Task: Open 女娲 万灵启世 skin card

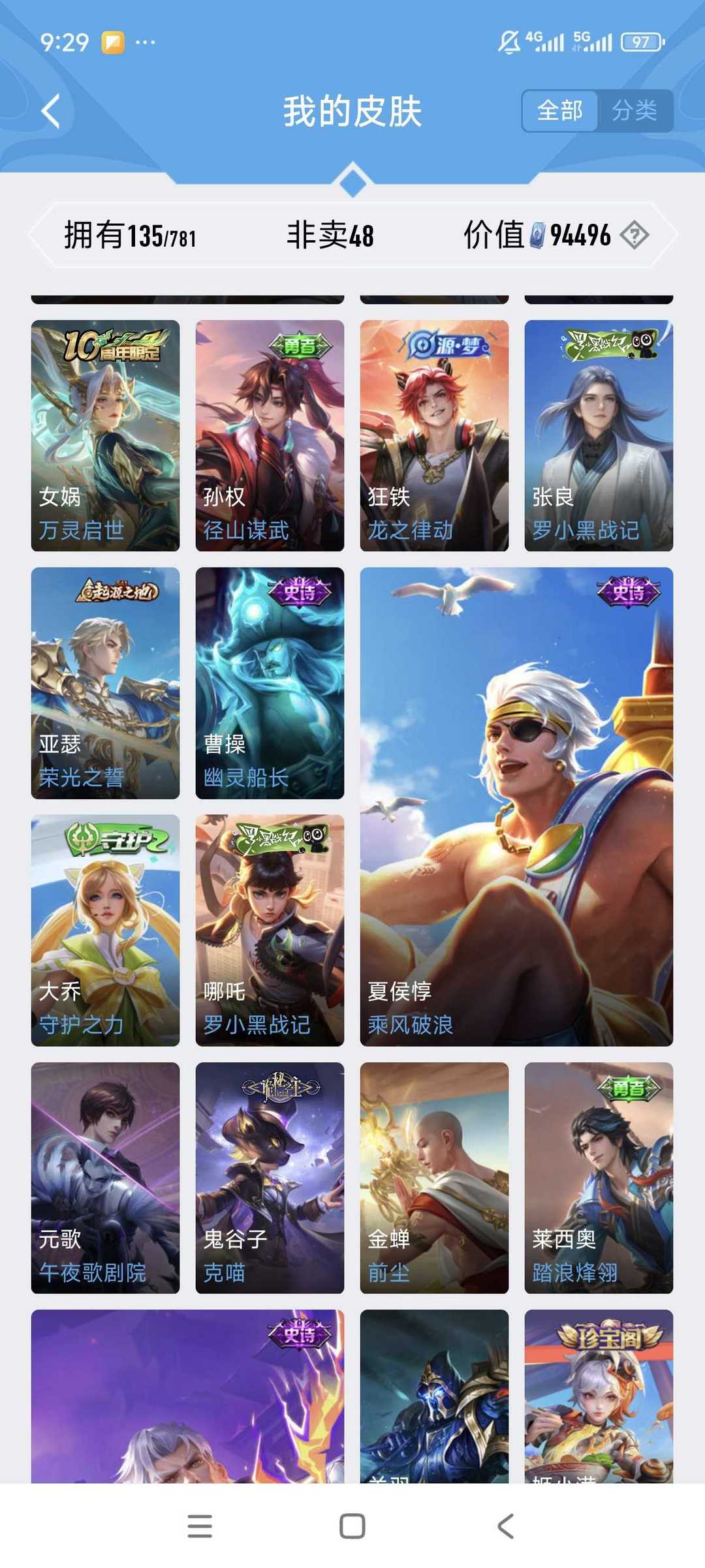Action: [x=105, y=435]
